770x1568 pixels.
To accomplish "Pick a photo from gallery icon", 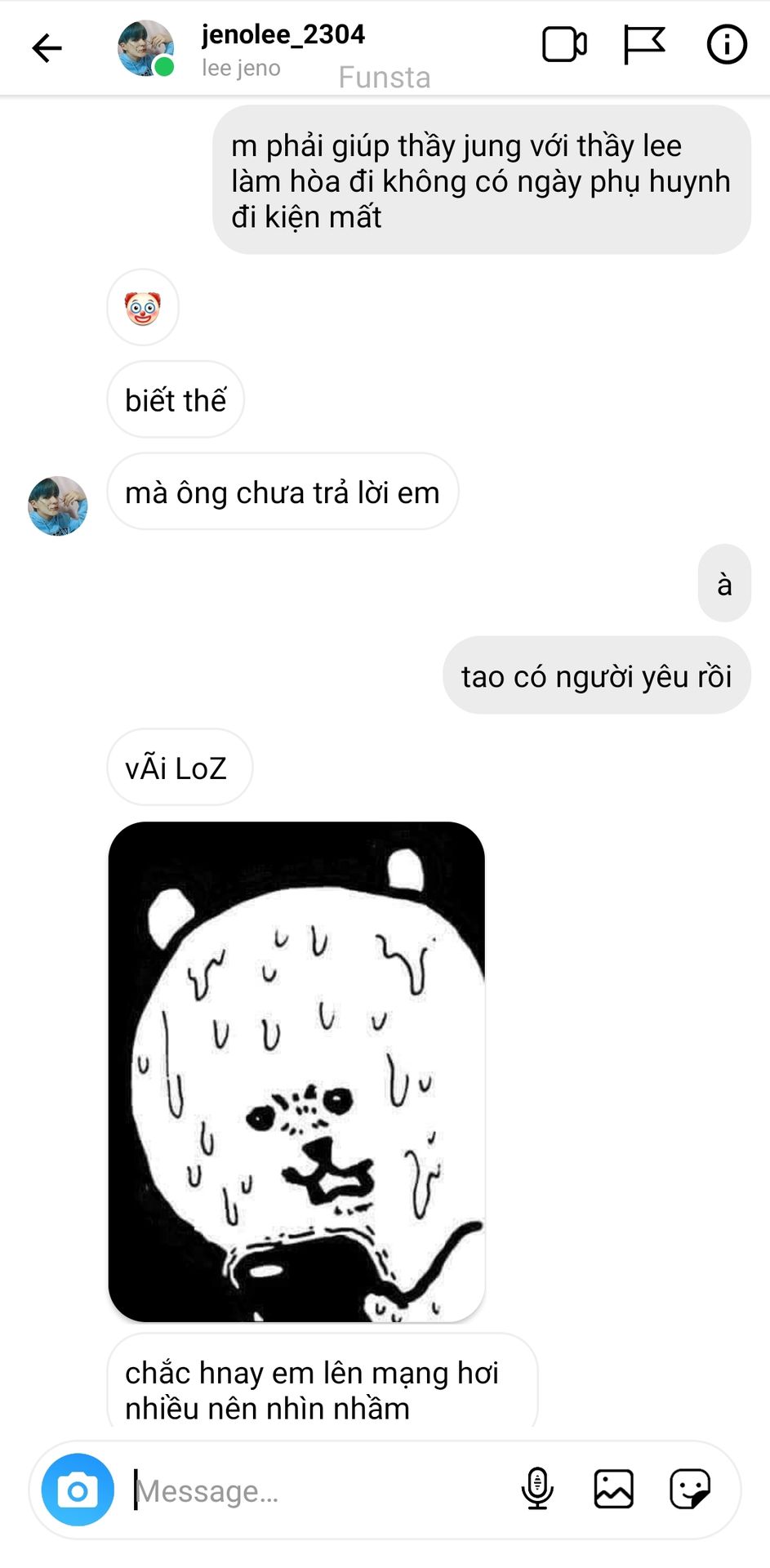I will [x=613, y=1489].
